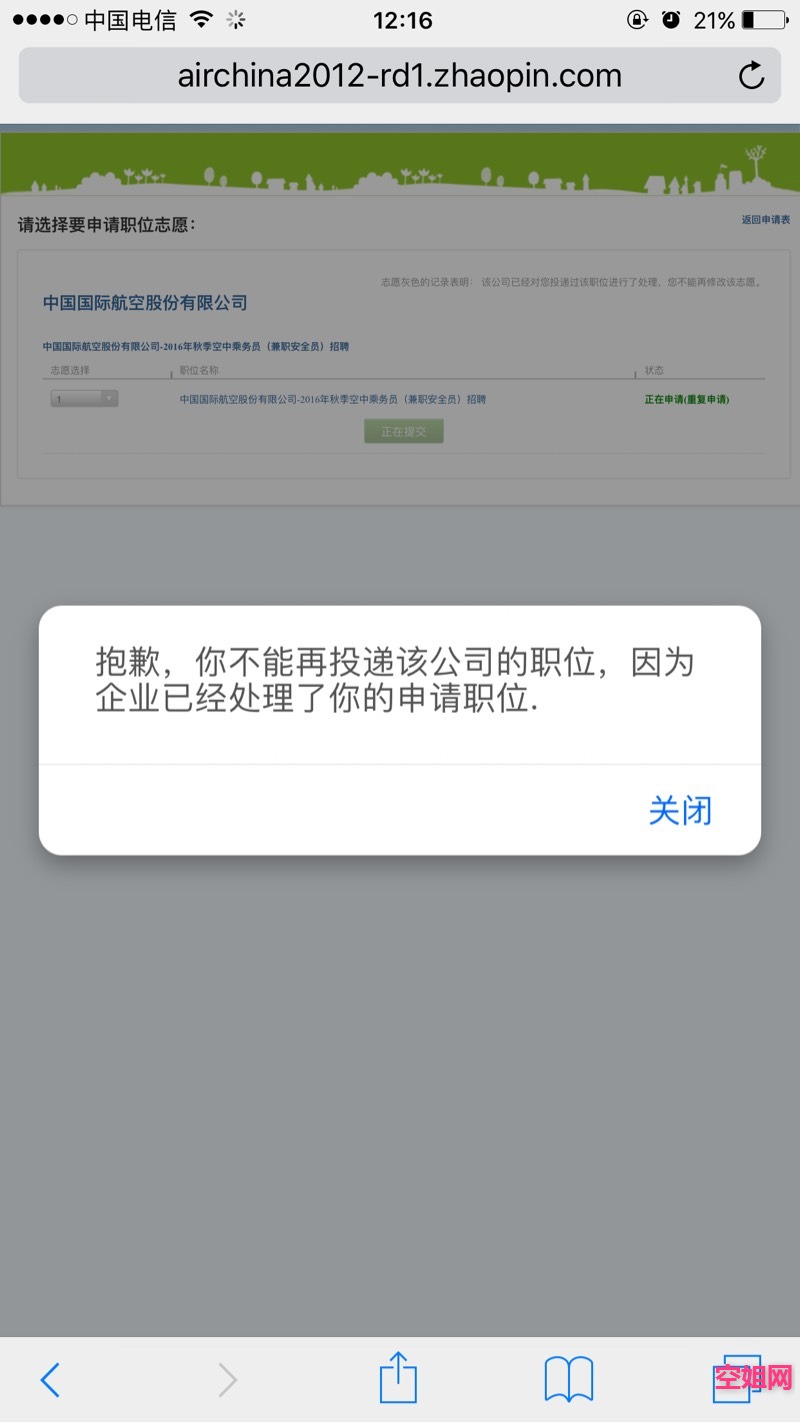
Task: Reload the page in Safari
Action: point(751,76)
